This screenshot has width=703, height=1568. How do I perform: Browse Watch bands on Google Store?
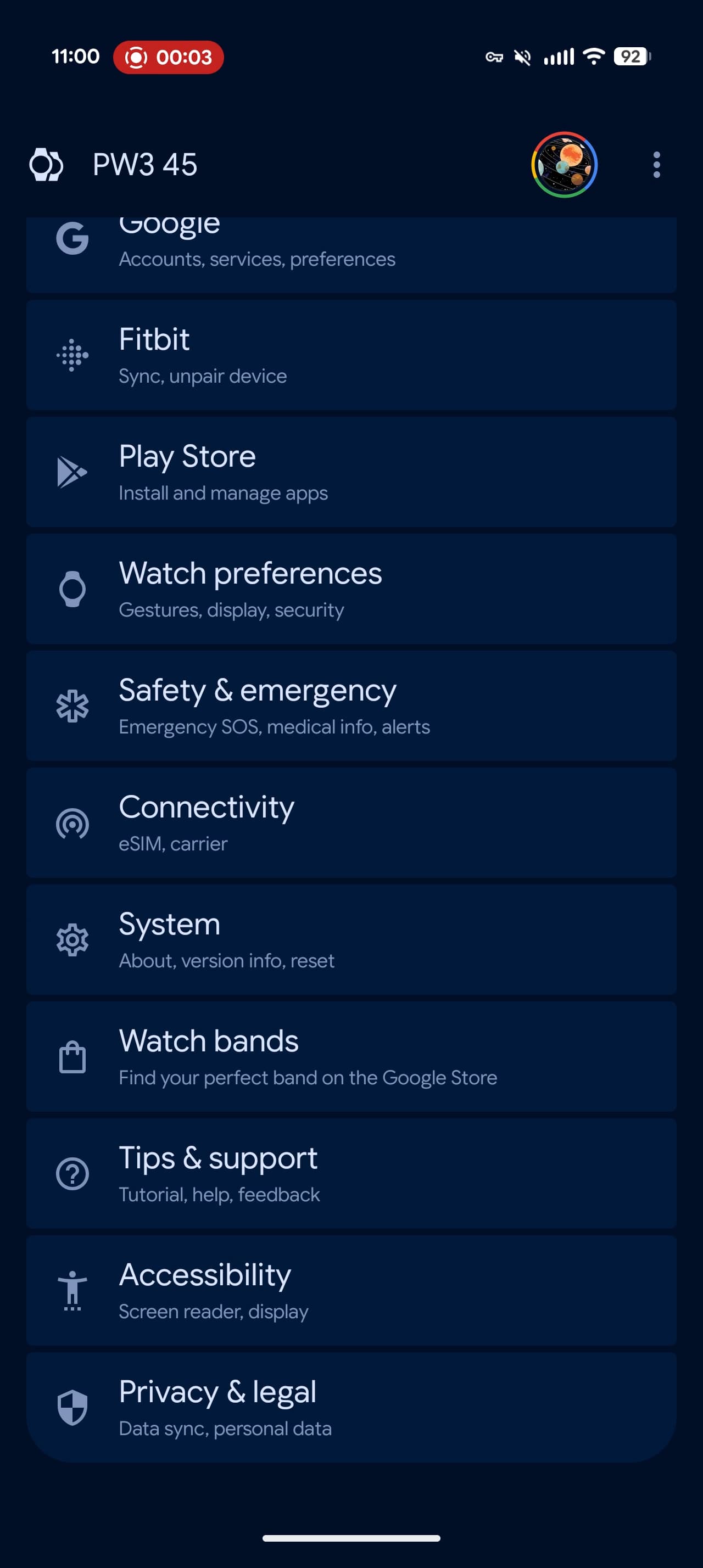click(350, 1056)
